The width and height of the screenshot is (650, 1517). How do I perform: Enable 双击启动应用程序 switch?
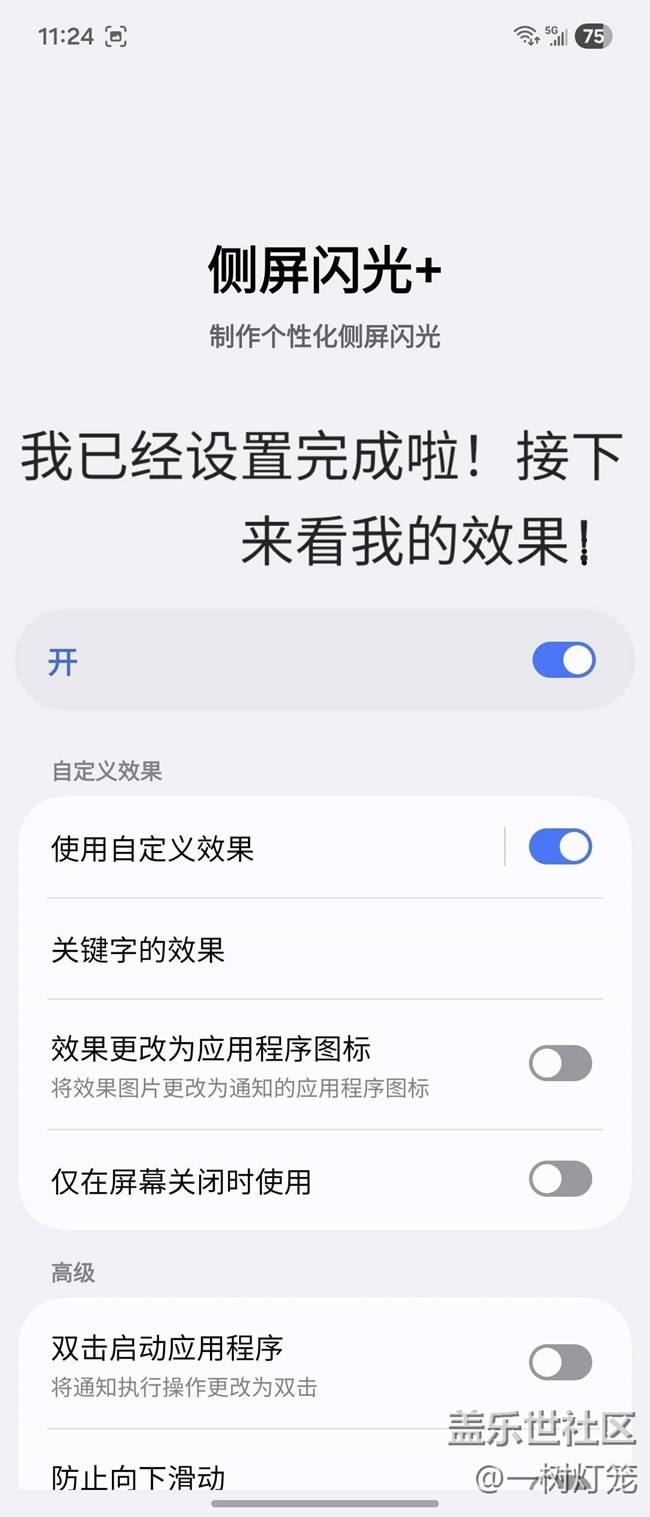pos(559,1362)
